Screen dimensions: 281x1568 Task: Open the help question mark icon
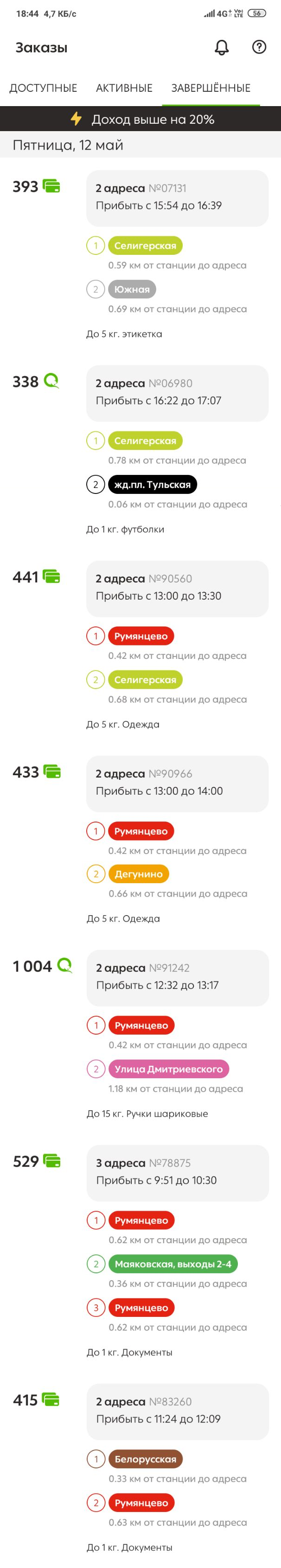coord(259,47)
